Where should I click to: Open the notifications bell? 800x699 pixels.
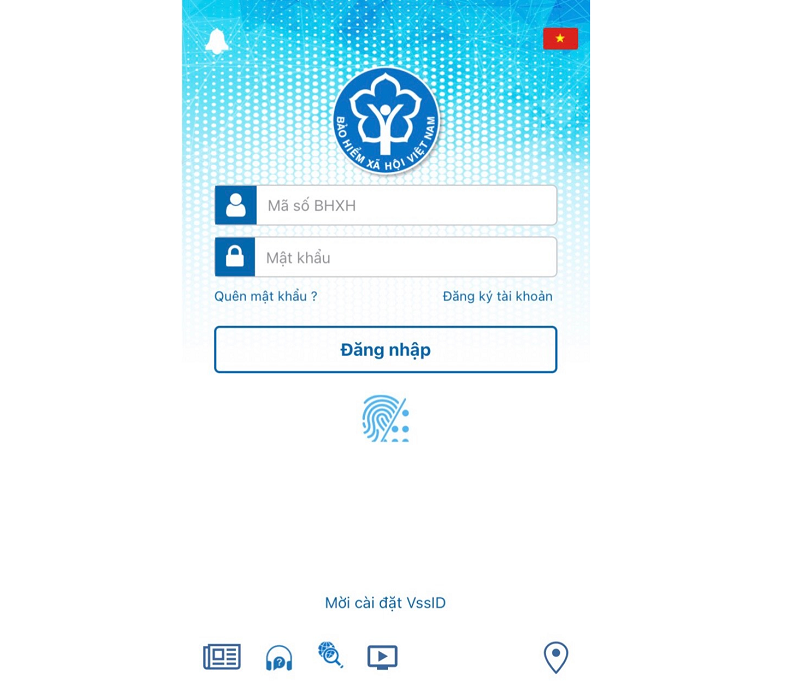pyautogui.click(x=217, y=42)
